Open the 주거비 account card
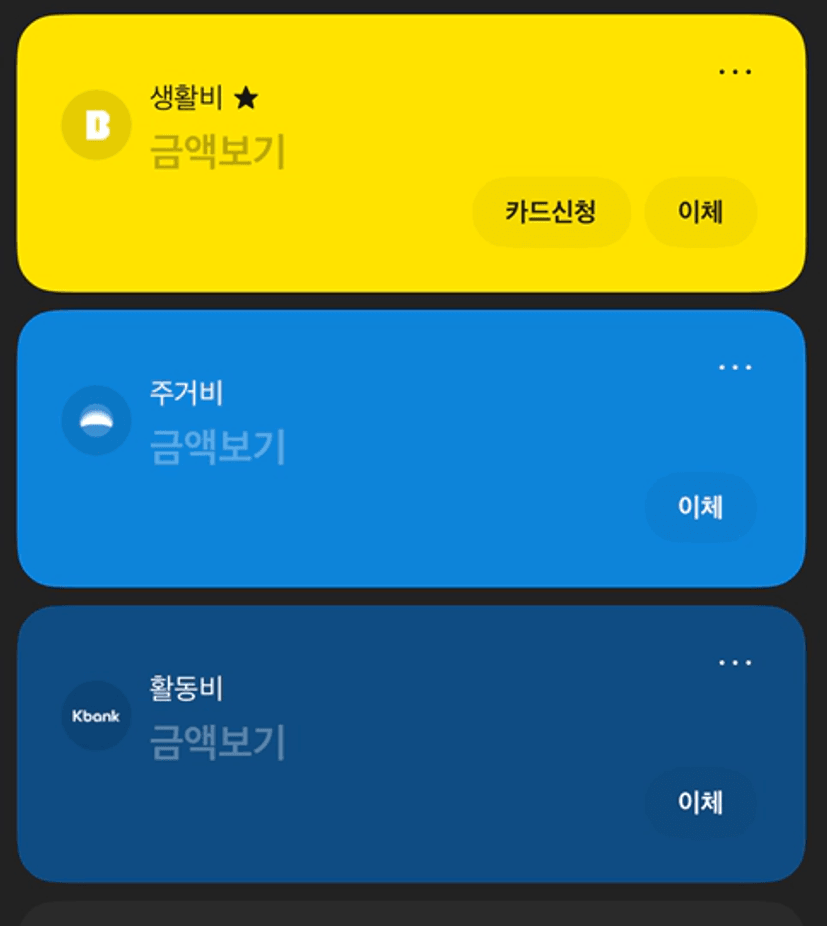The image size is (827, 926). tap(412, 448)
